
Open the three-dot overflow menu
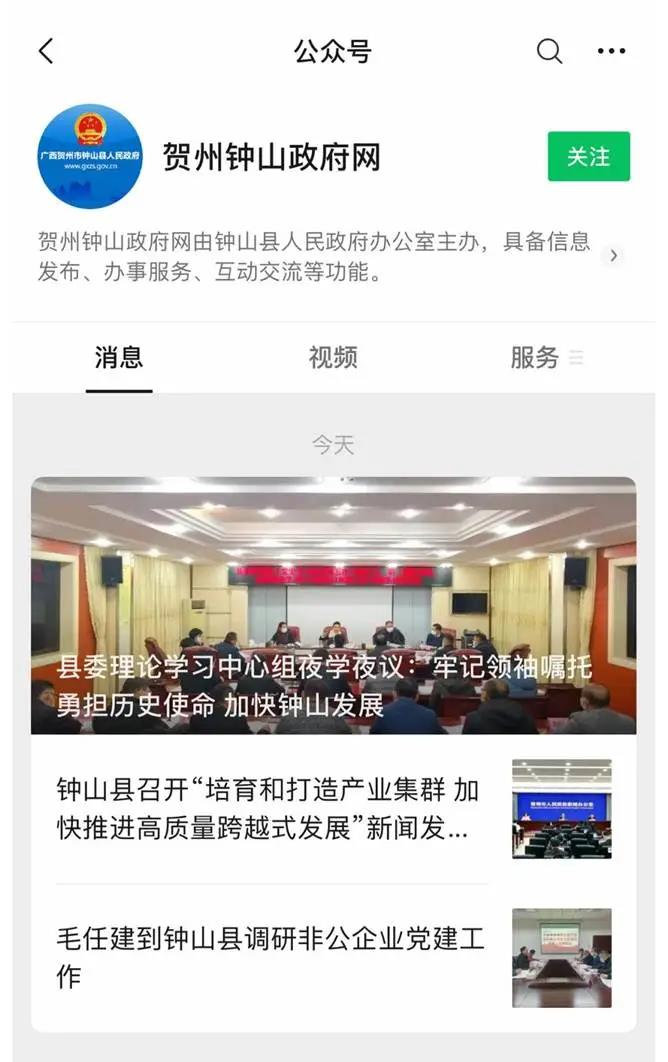point(611,52)
